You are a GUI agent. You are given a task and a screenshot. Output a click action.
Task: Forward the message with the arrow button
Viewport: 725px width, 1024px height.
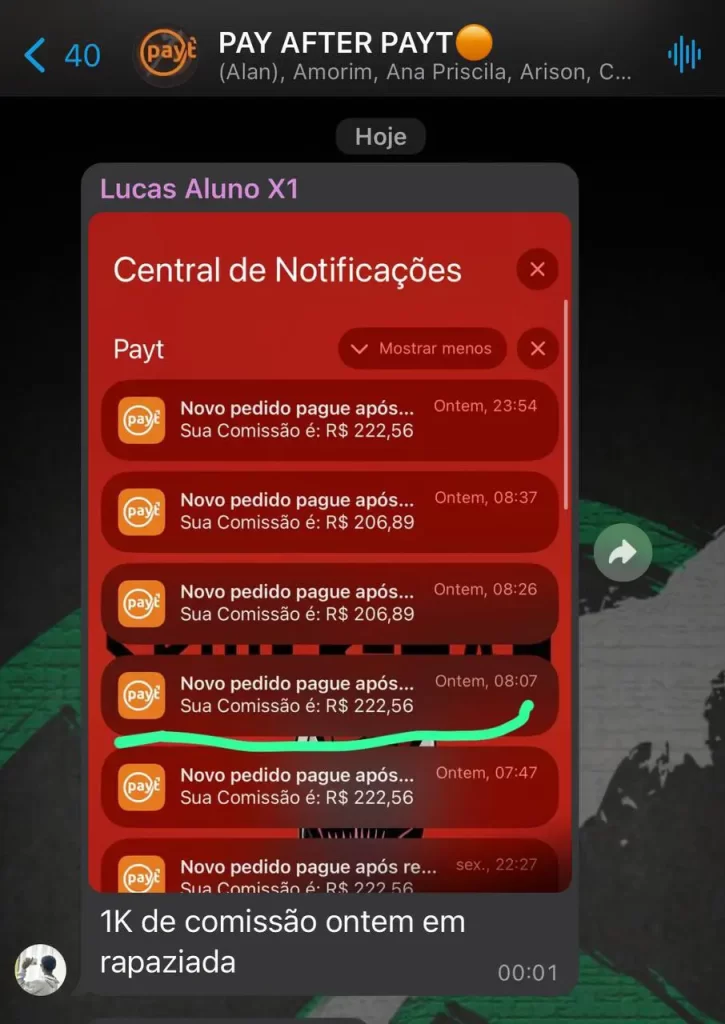[622, 552]
